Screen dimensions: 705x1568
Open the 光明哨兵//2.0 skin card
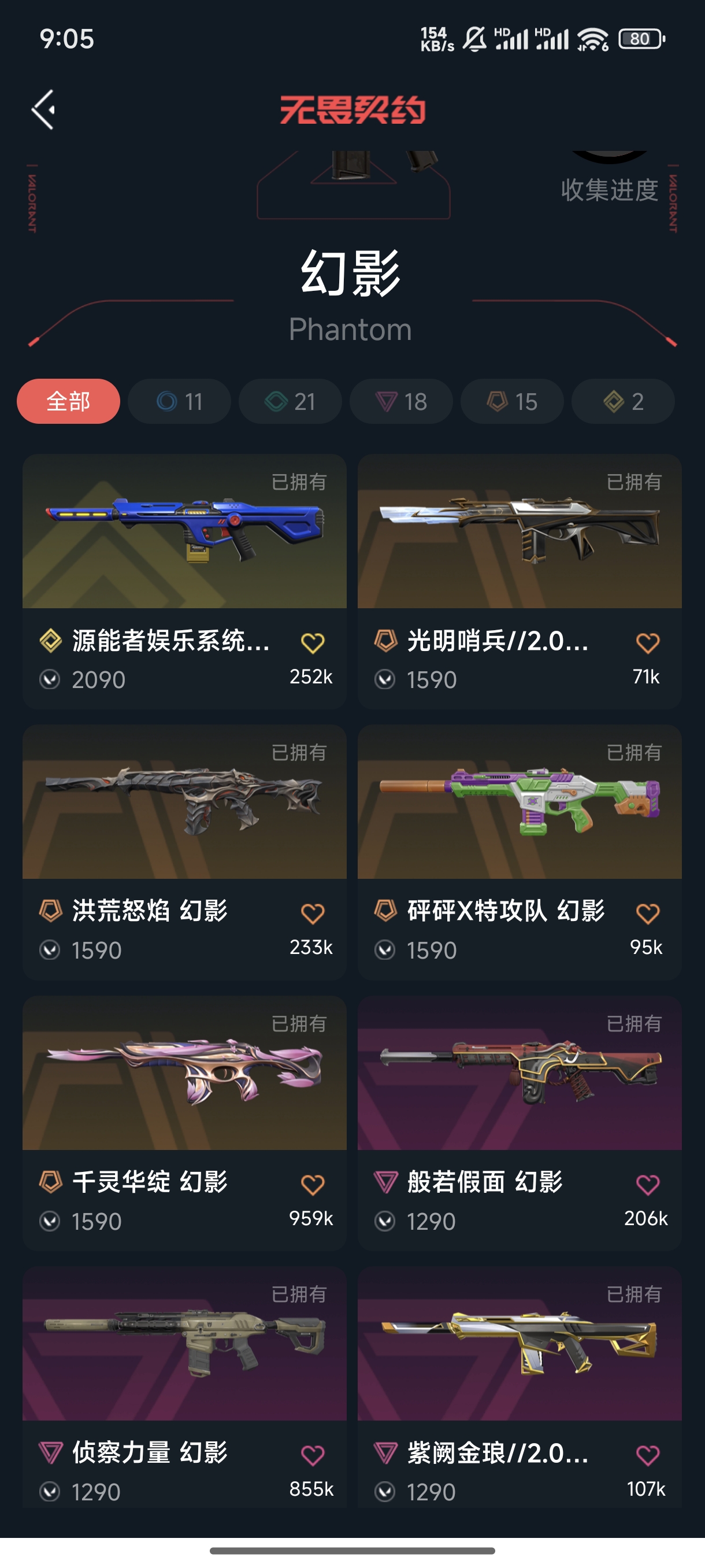520,581
